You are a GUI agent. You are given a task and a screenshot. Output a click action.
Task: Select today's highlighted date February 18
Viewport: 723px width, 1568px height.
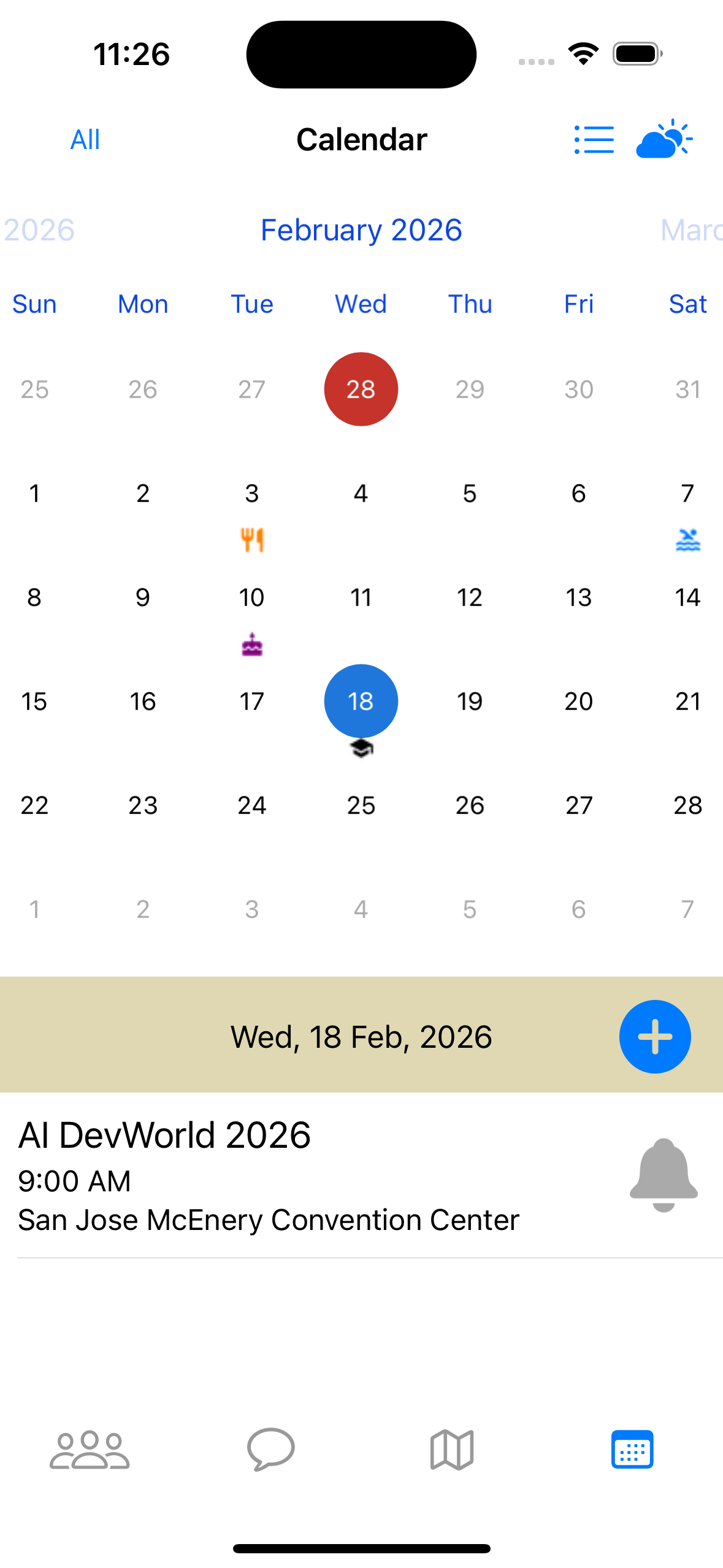pos(361,701)
